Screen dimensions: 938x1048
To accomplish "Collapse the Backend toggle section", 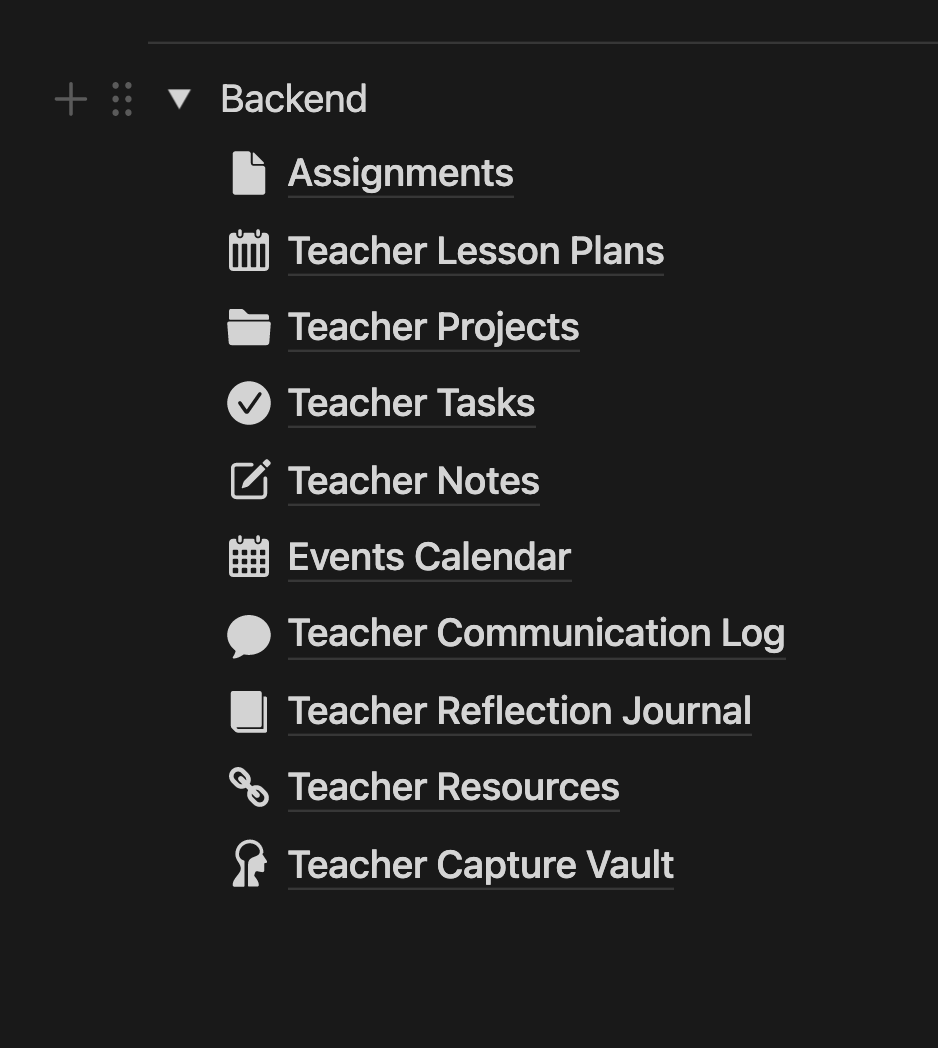I will click(179, 98).
